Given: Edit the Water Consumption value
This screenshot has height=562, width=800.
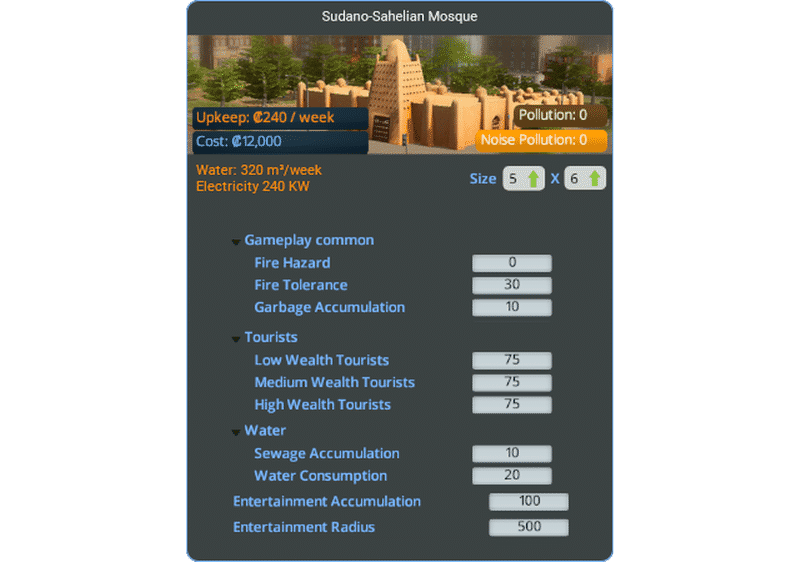Looking at the screenshot, I should click(511, 476).
